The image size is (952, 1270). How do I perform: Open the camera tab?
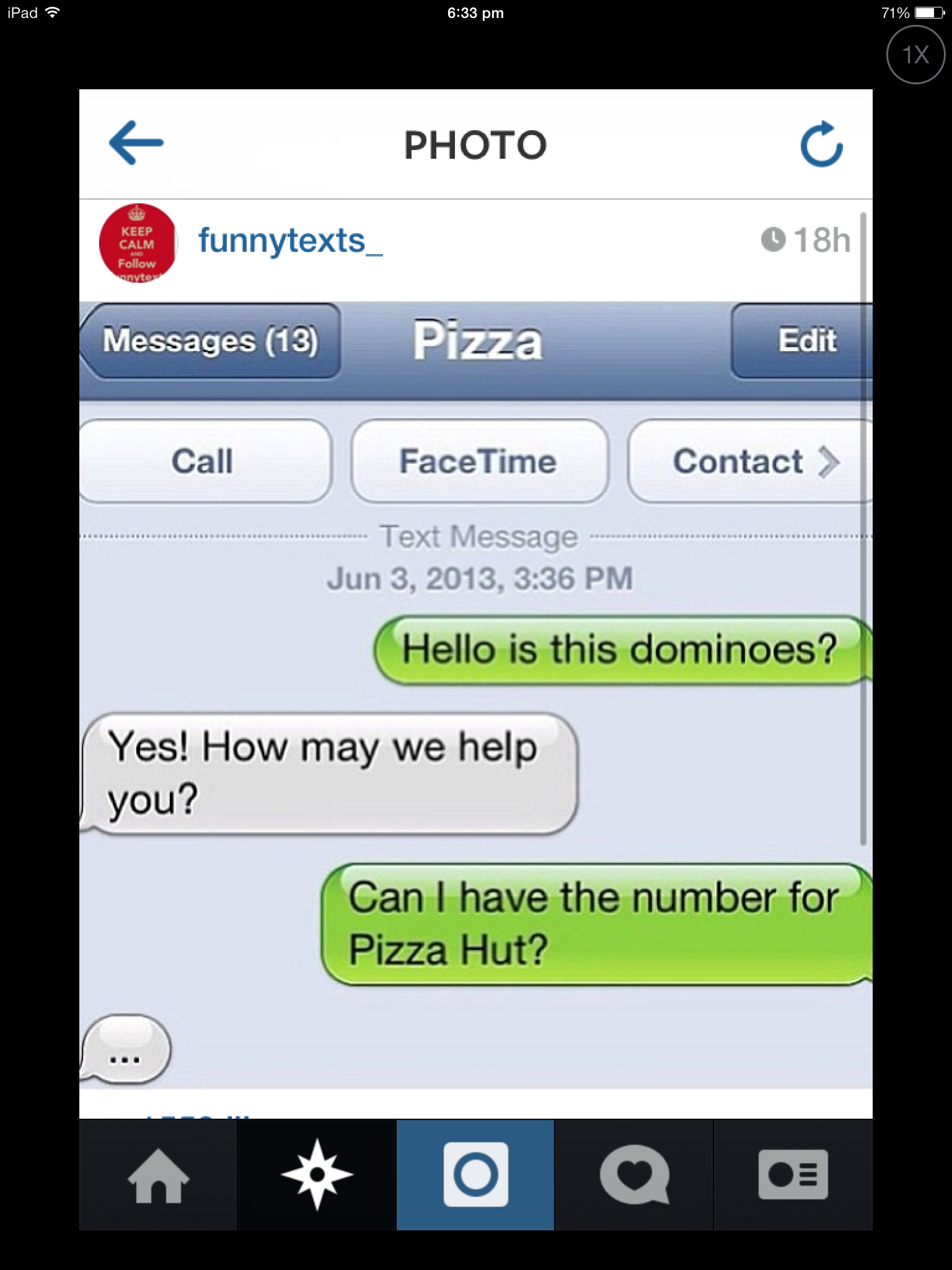tap(475, 1175)
